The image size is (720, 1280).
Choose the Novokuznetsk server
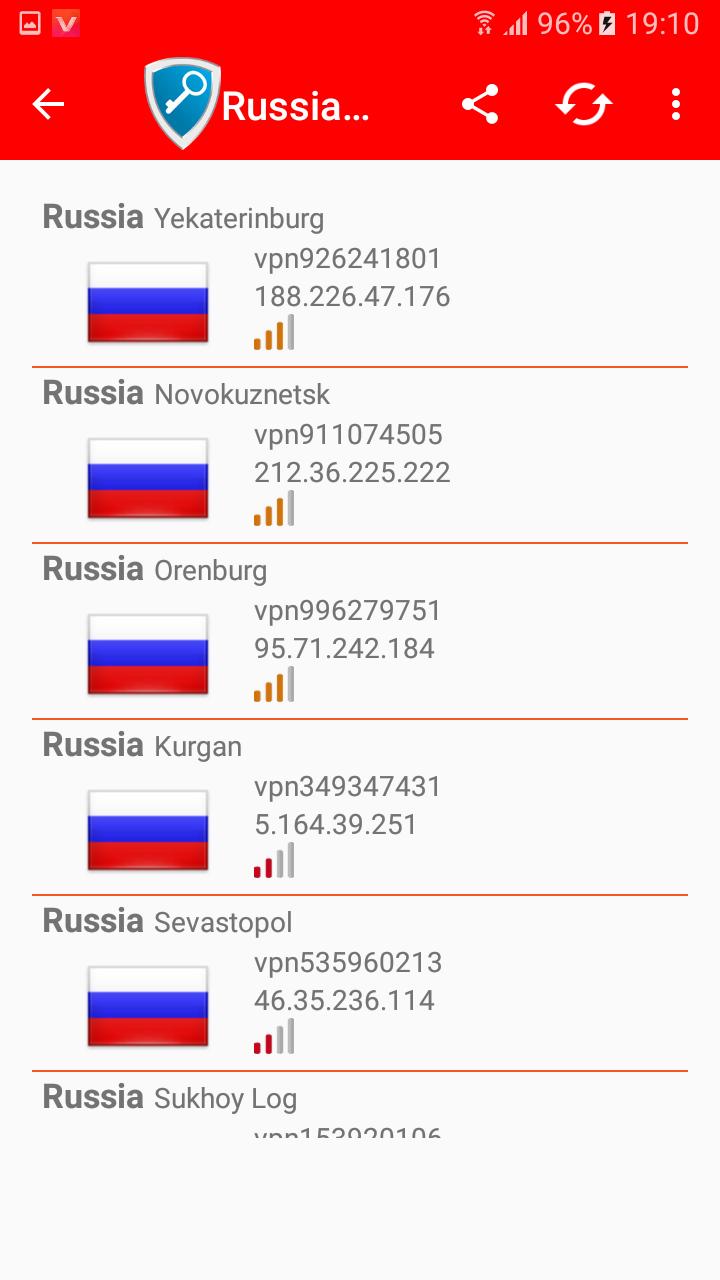coord(360,456)
